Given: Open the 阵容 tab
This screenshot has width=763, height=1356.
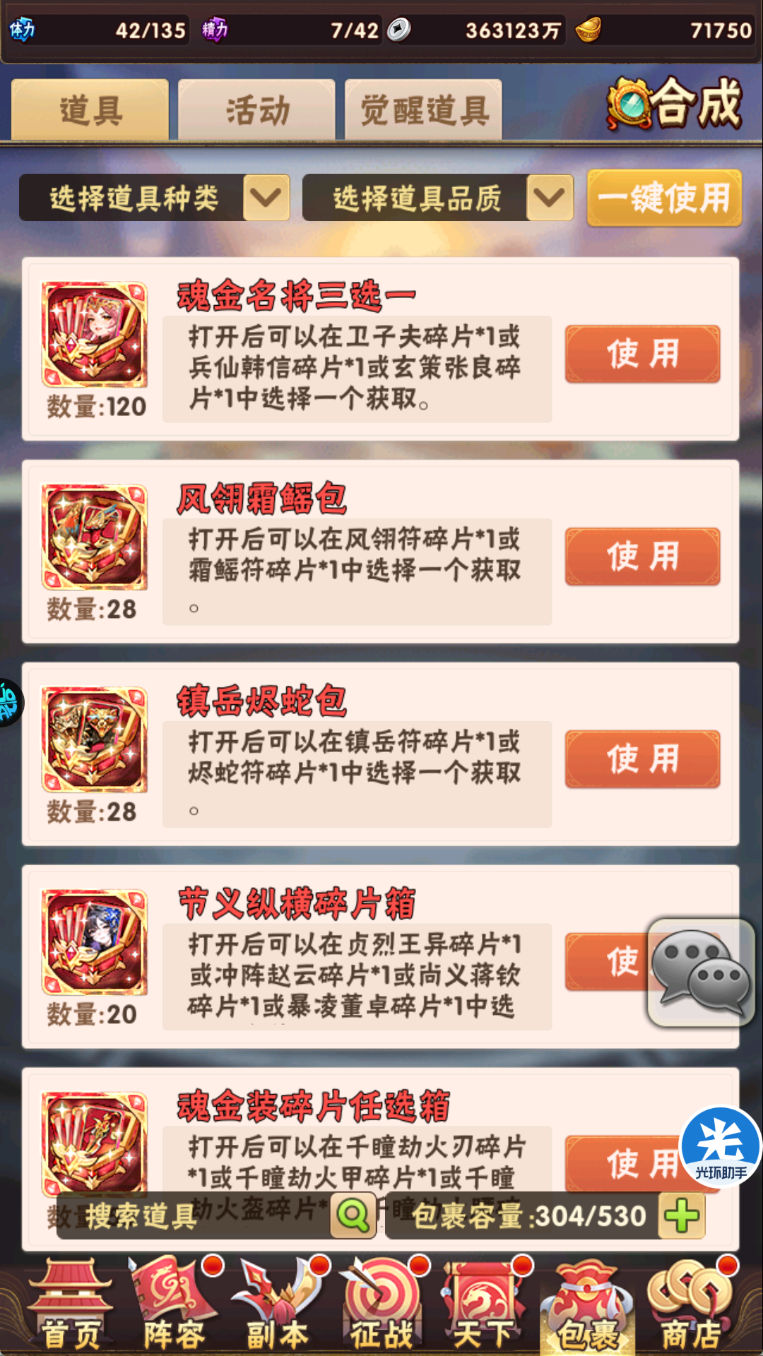Looking at the screenshot, I should click(x=173, y=1305).
